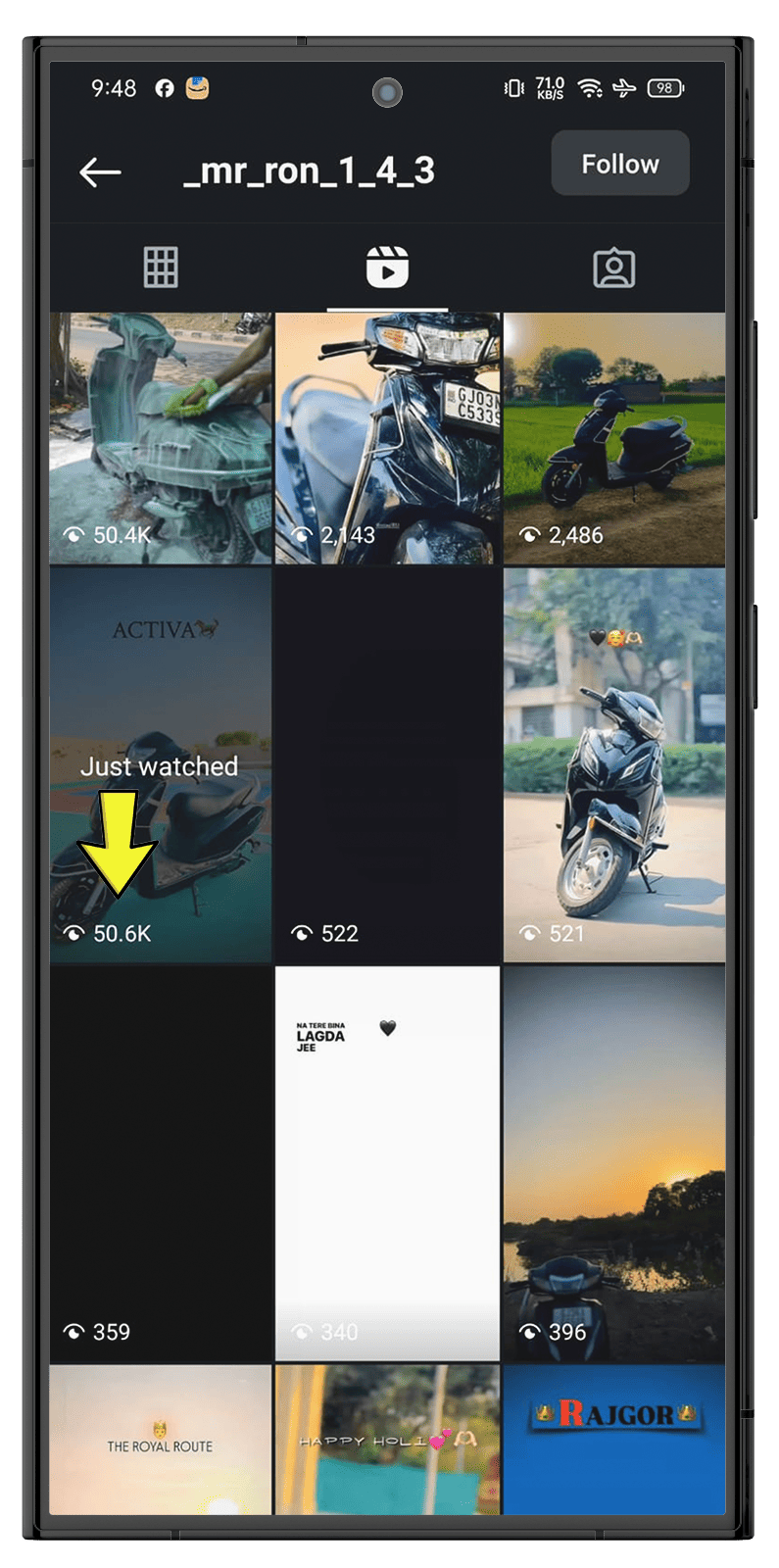Play the Happy Holi reel
This screenshot has height=1568, width=779.
click(387, 1439)
